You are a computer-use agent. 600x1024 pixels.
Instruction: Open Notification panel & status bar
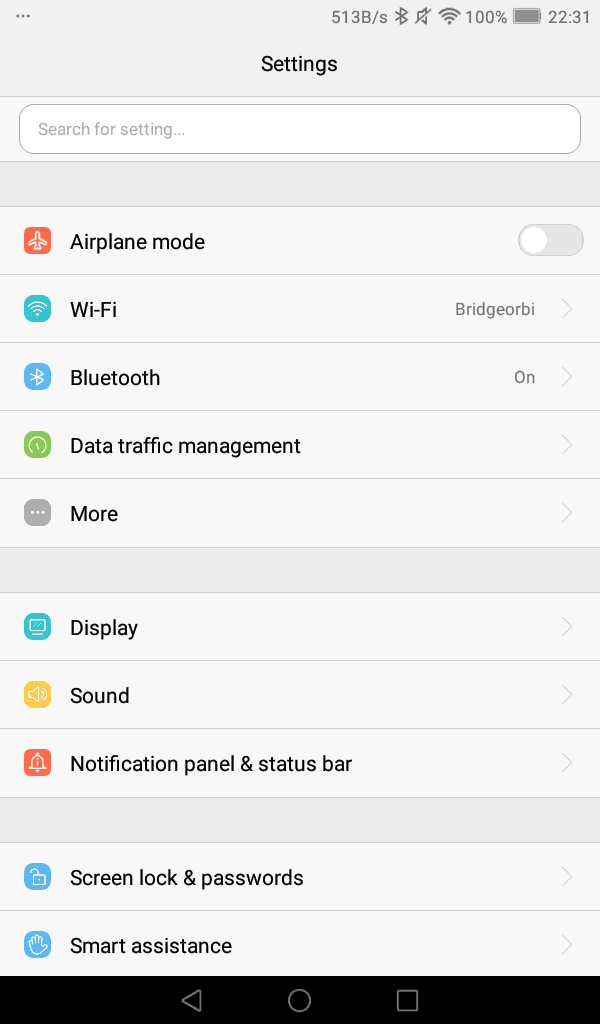pyautogui.click(x=300, y=763)
